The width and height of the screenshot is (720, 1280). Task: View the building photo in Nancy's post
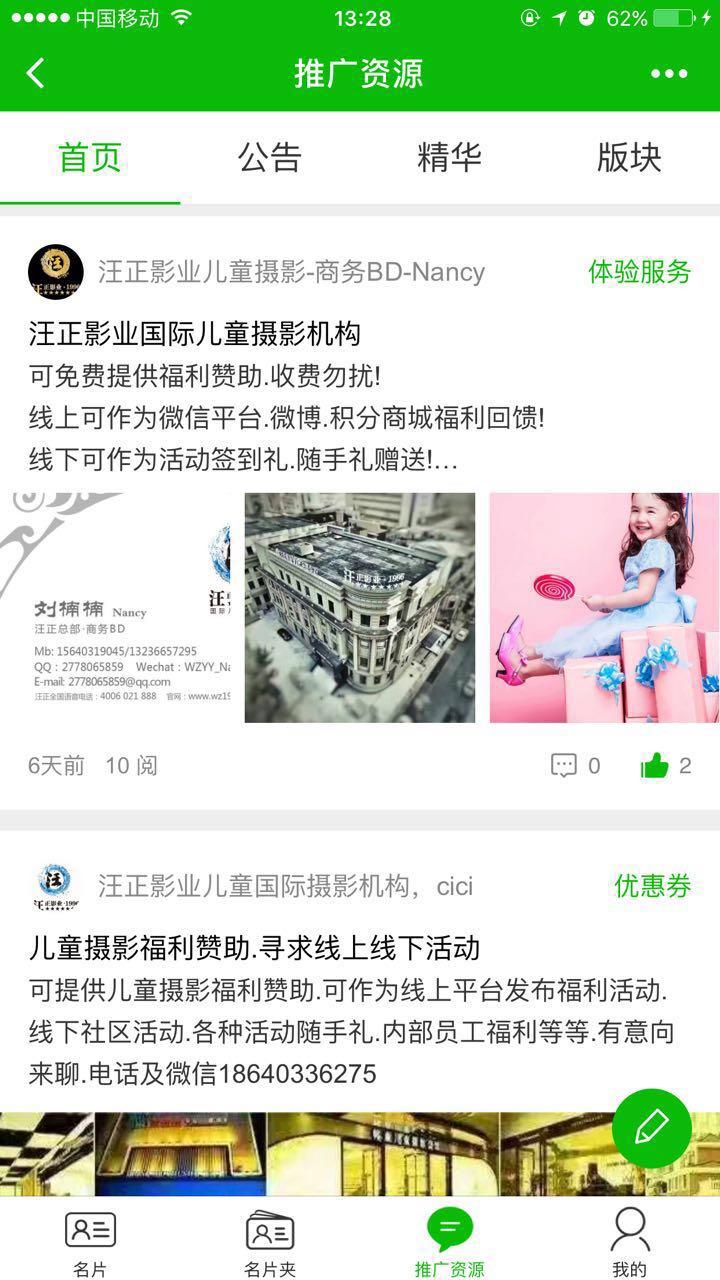[360, 607]
